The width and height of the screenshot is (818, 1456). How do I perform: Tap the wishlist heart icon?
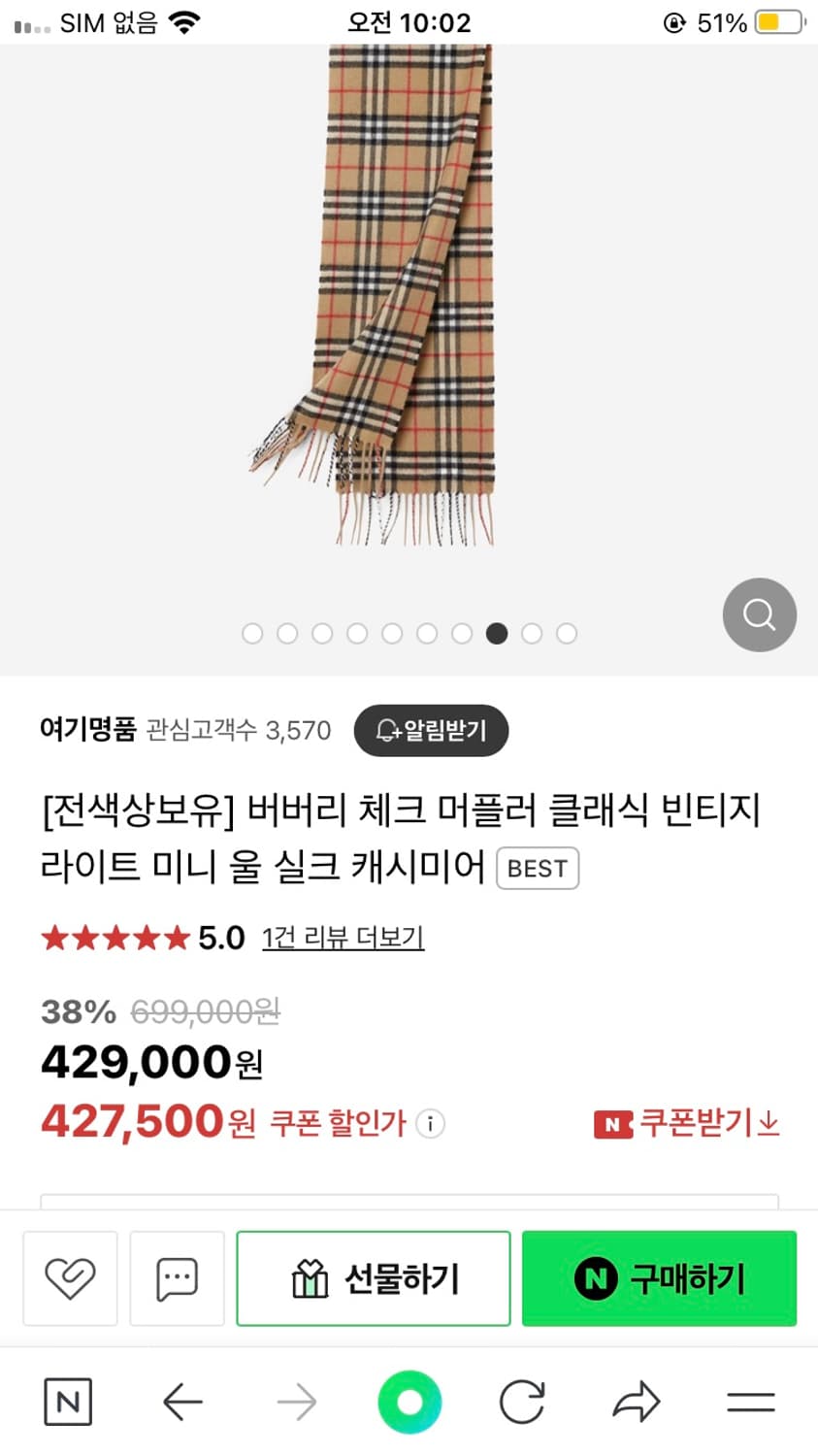click(x=69, y=1278)
